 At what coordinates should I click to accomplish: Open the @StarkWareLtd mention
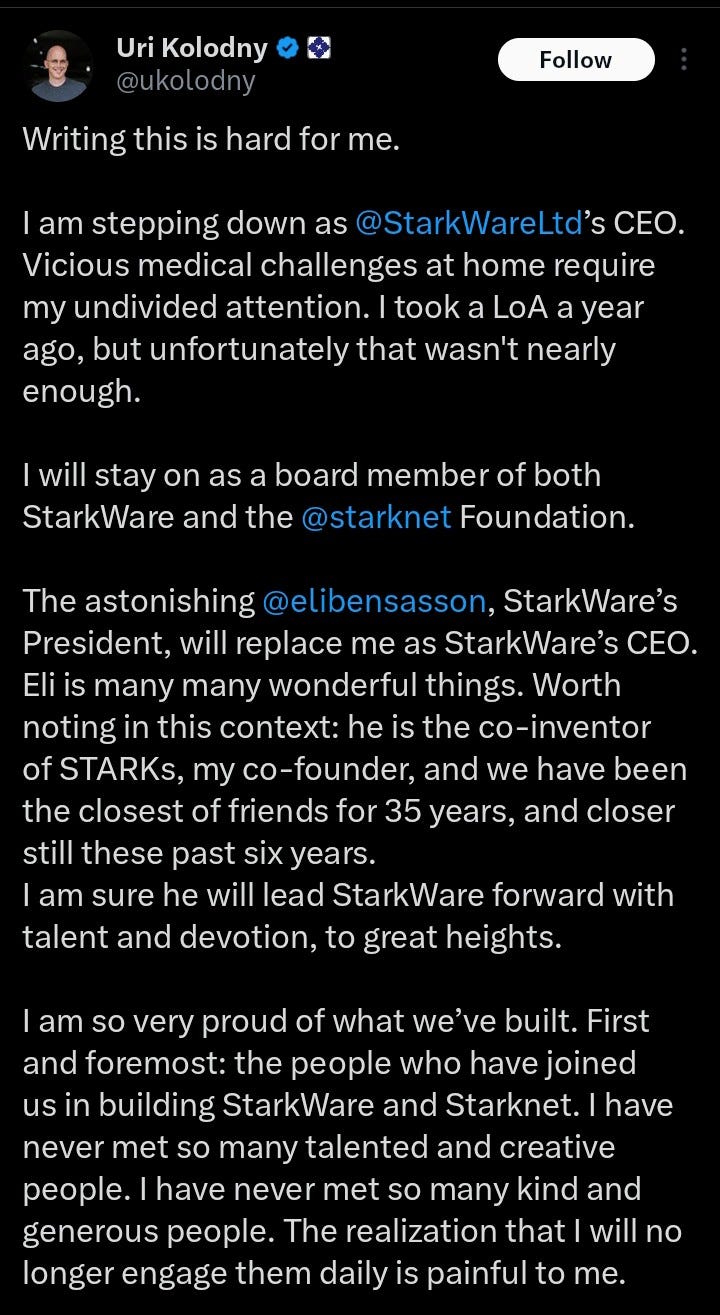click(x=468, y=223)
